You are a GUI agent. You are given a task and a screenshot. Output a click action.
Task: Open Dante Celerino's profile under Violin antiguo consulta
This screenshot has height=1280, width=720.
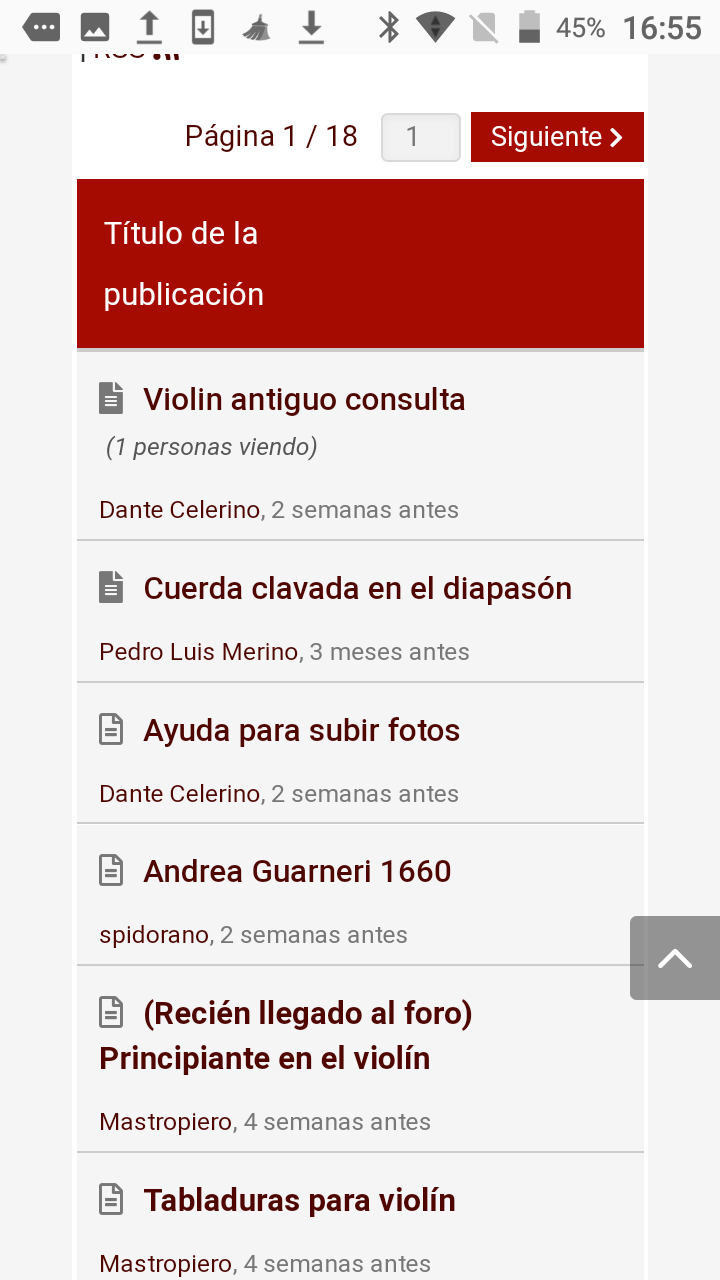click(180, 510)
